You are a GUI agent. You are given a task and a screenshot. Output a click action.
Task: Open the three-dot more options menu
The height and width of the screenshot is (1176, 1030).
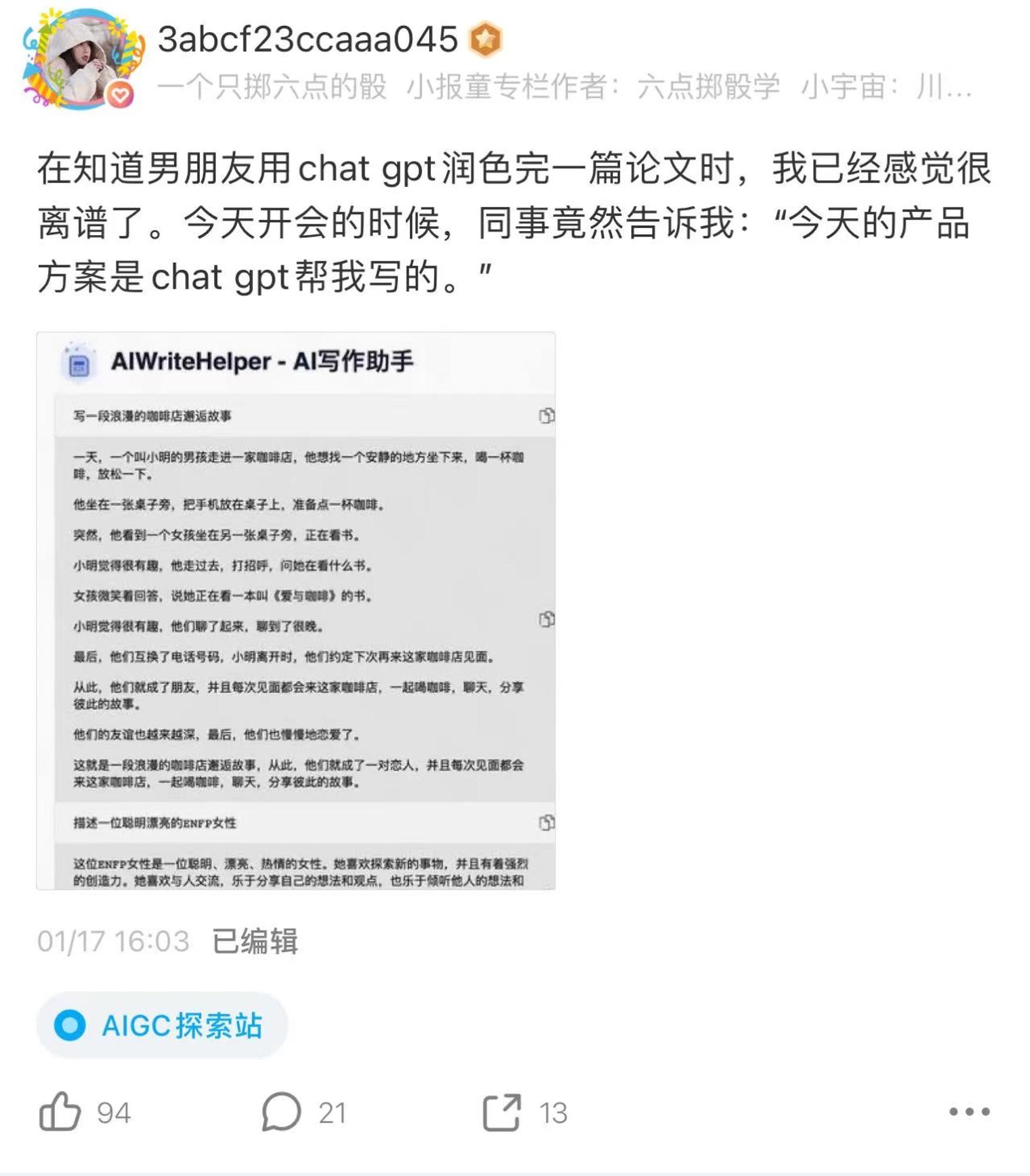[x=969, y=1111]
